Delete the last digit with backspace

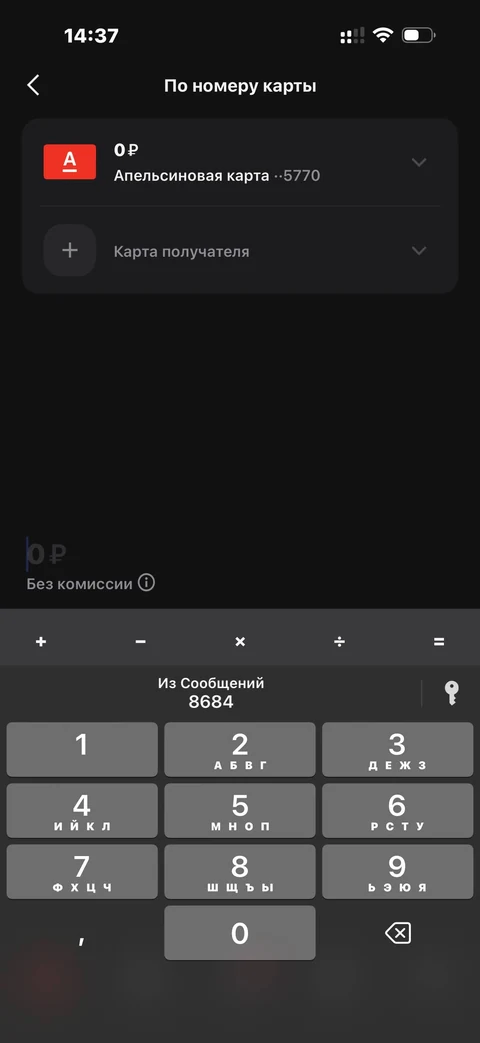(x=398, y=933)
